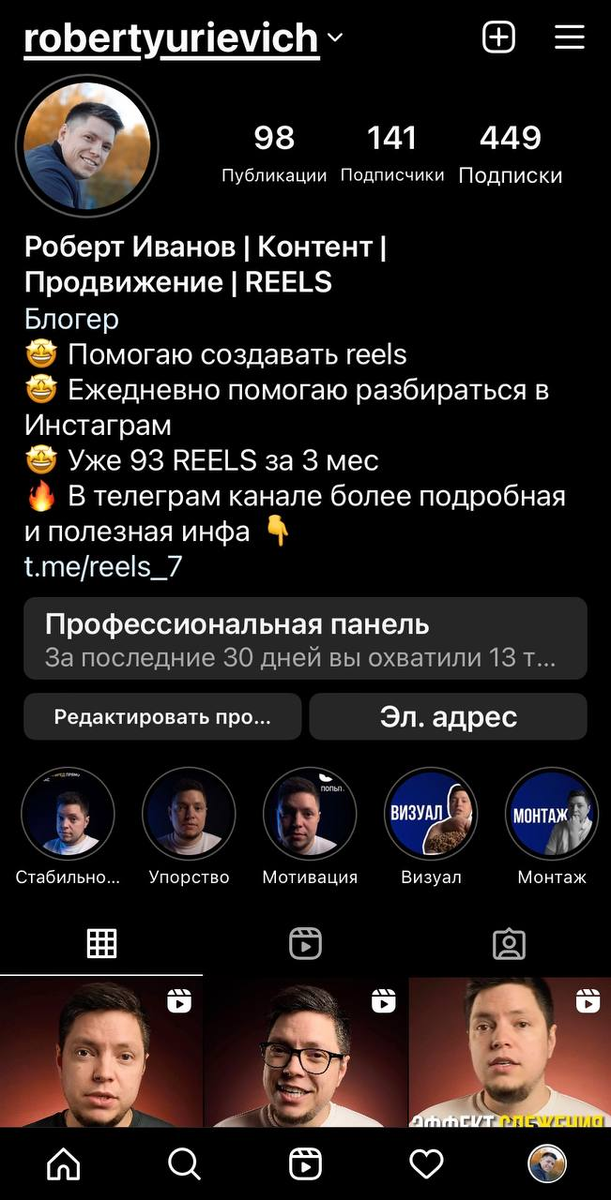Screen dimensions: 611x1200
Task: Open the Визуал highlight
Action: (431, 814)
